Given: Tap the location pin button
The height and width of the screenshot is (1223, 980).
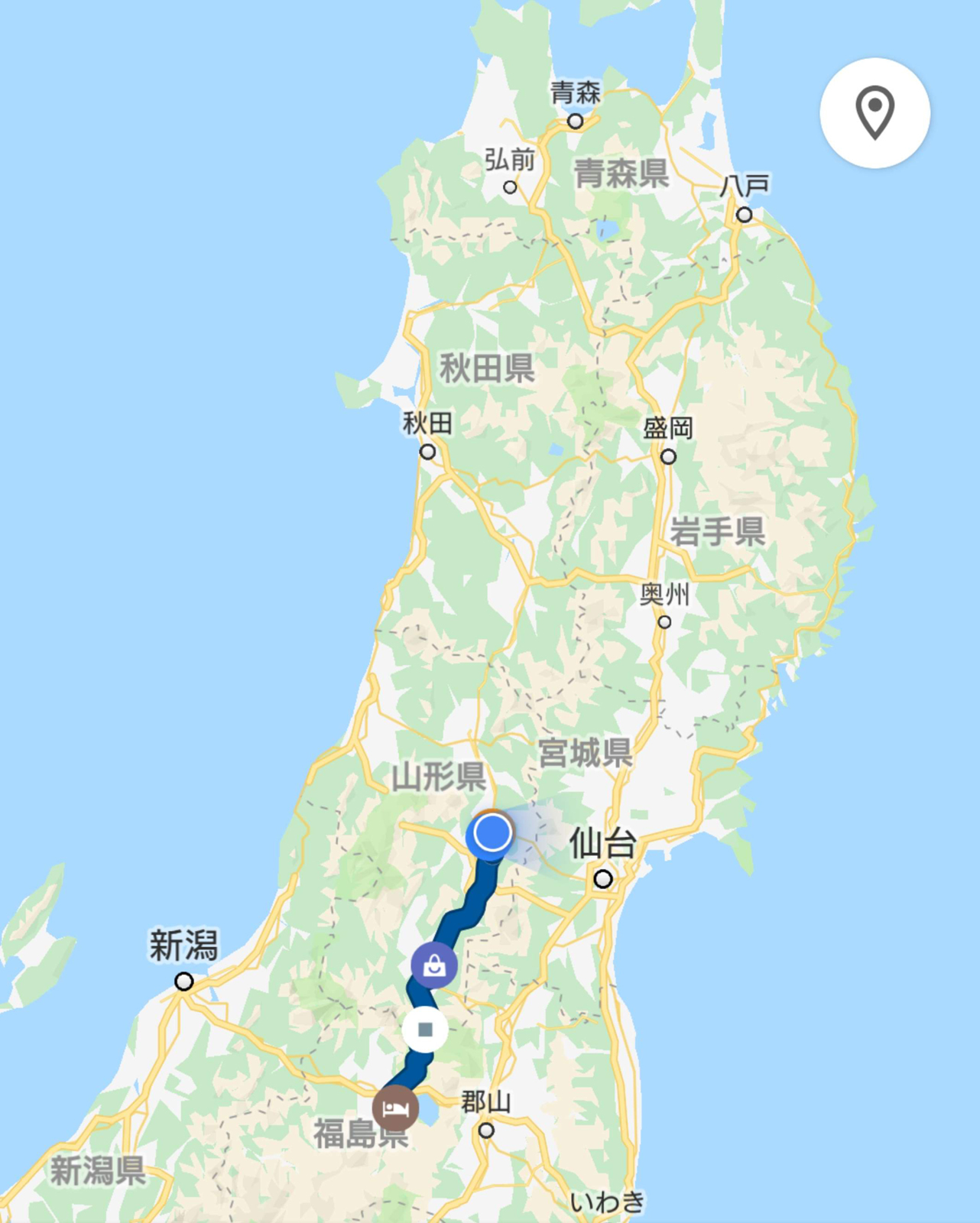Looking at the screenshot, I should [875, 113].
